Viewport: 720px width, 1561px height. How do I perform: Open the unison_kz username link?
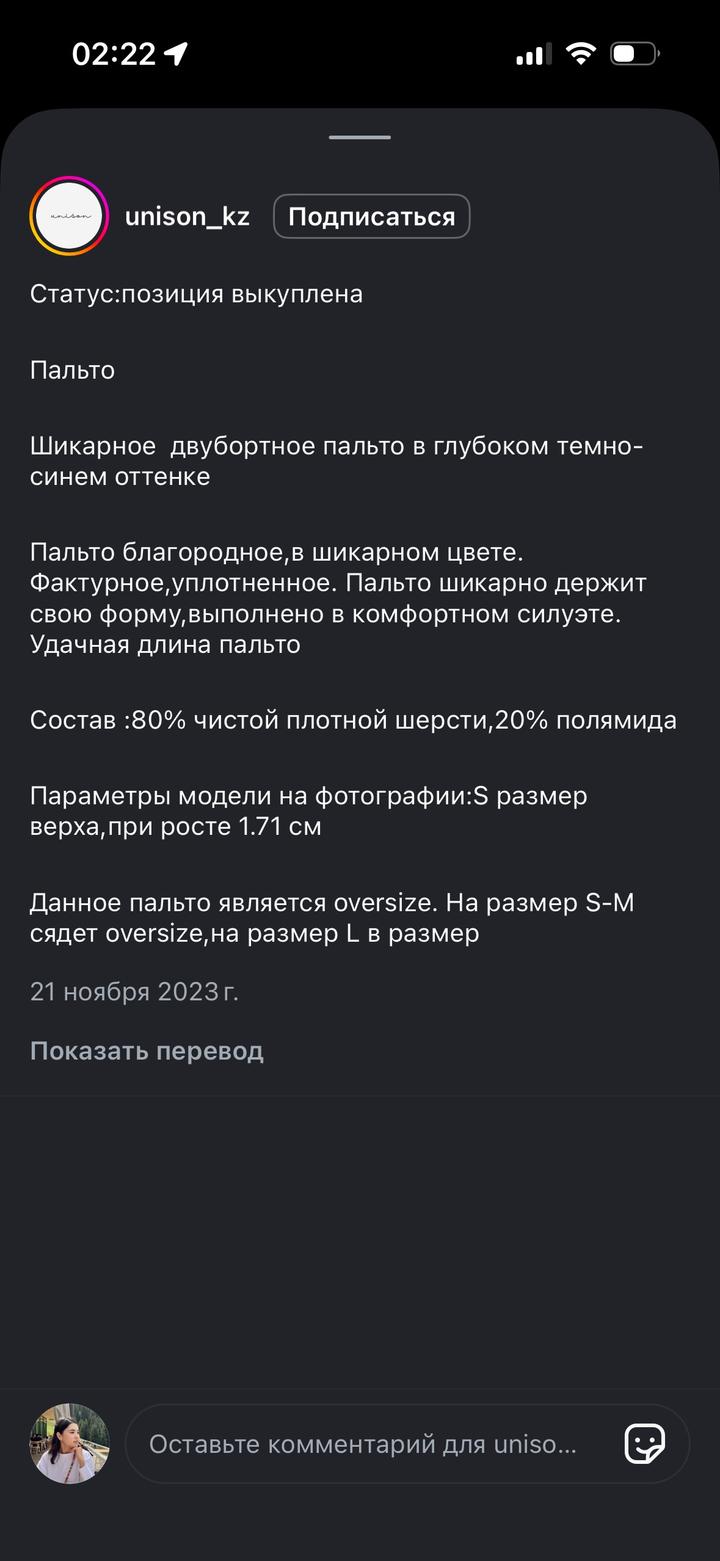point(187,217)
